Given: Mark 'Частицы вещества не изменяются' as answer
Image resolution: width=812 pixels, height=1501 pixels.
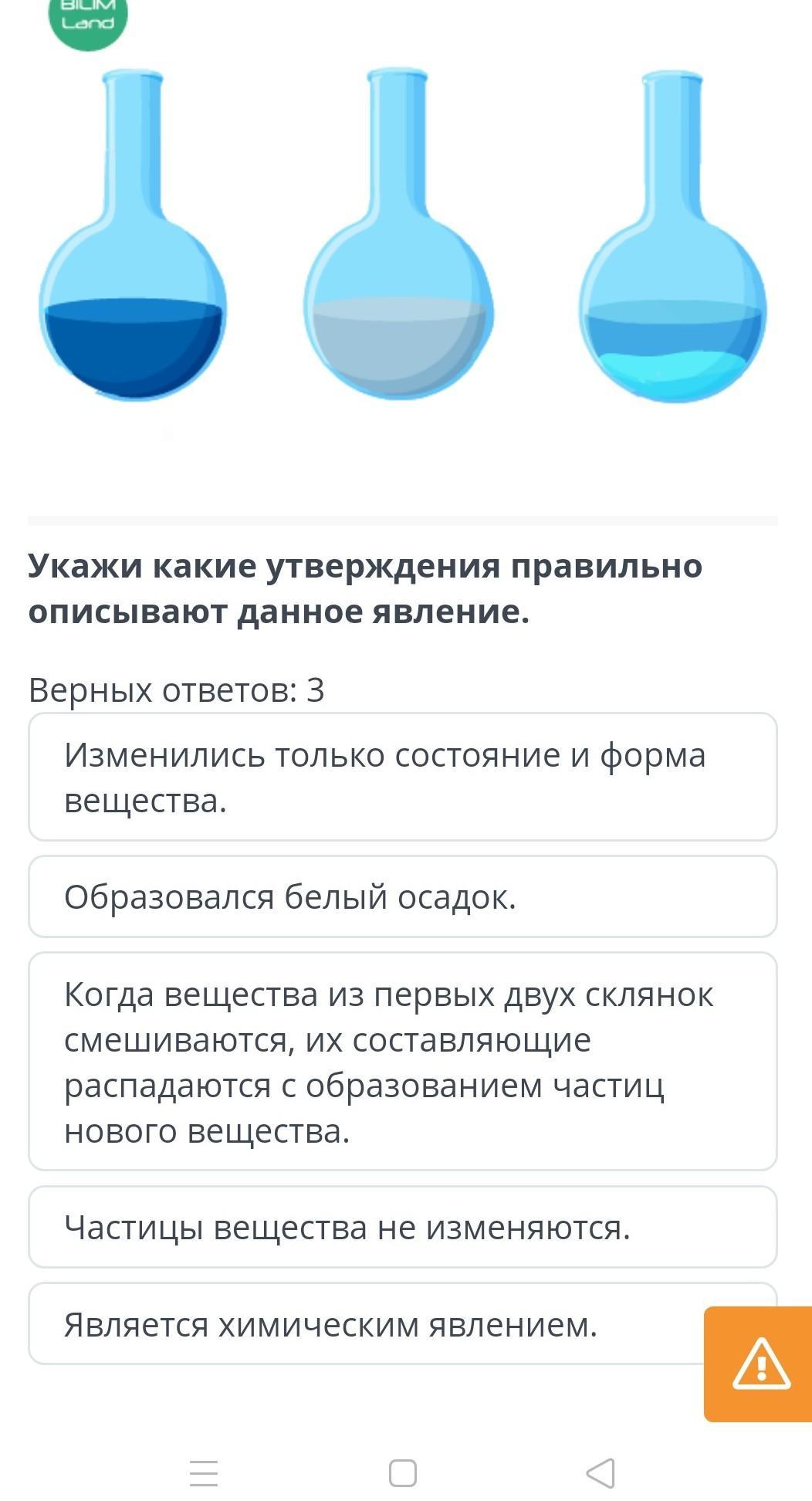Looking at the screenshot, I should (402, 1227).
